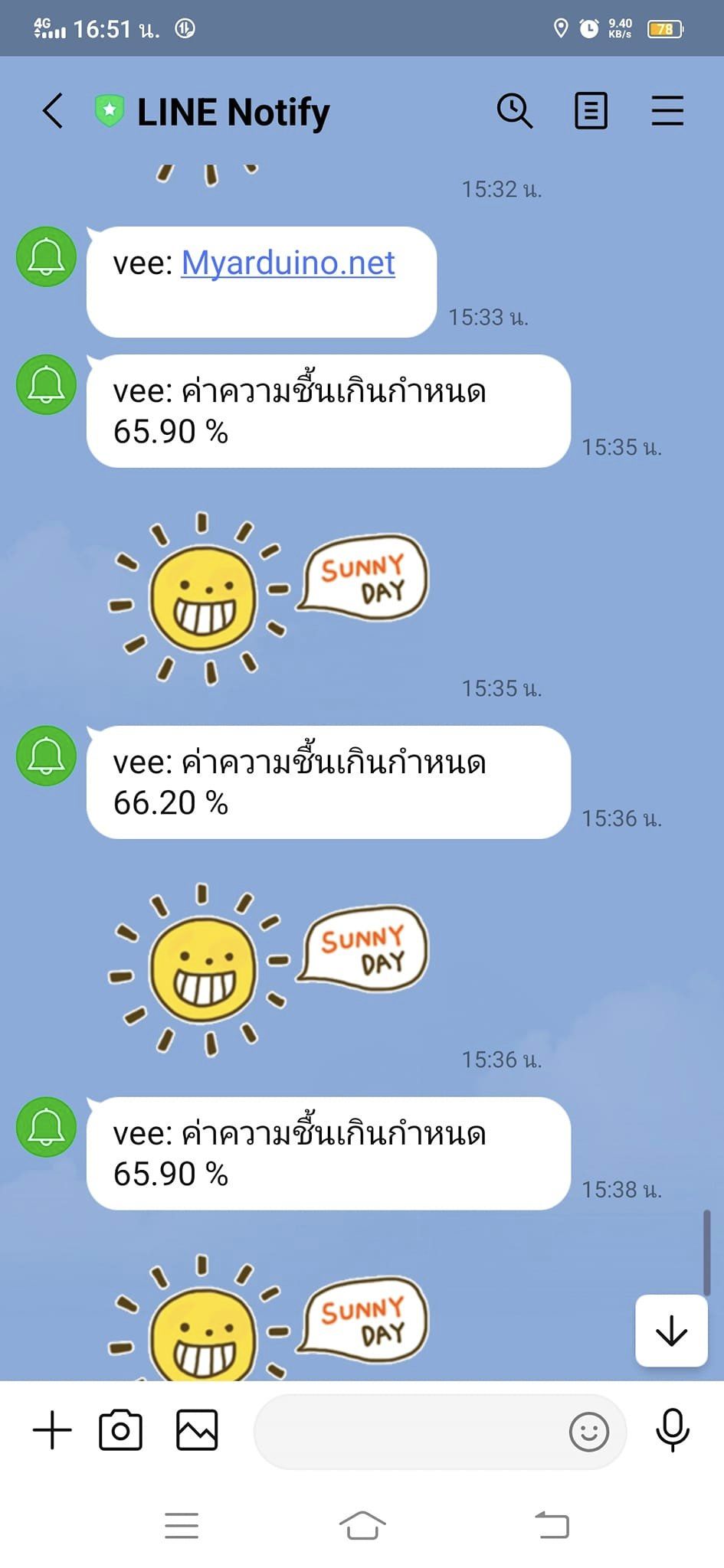Image resolution: width=724 pixels, height=1568 pixels.
Task: Record a voice message with microphone
Action: pyautogui.click(x=672, y=1430)
